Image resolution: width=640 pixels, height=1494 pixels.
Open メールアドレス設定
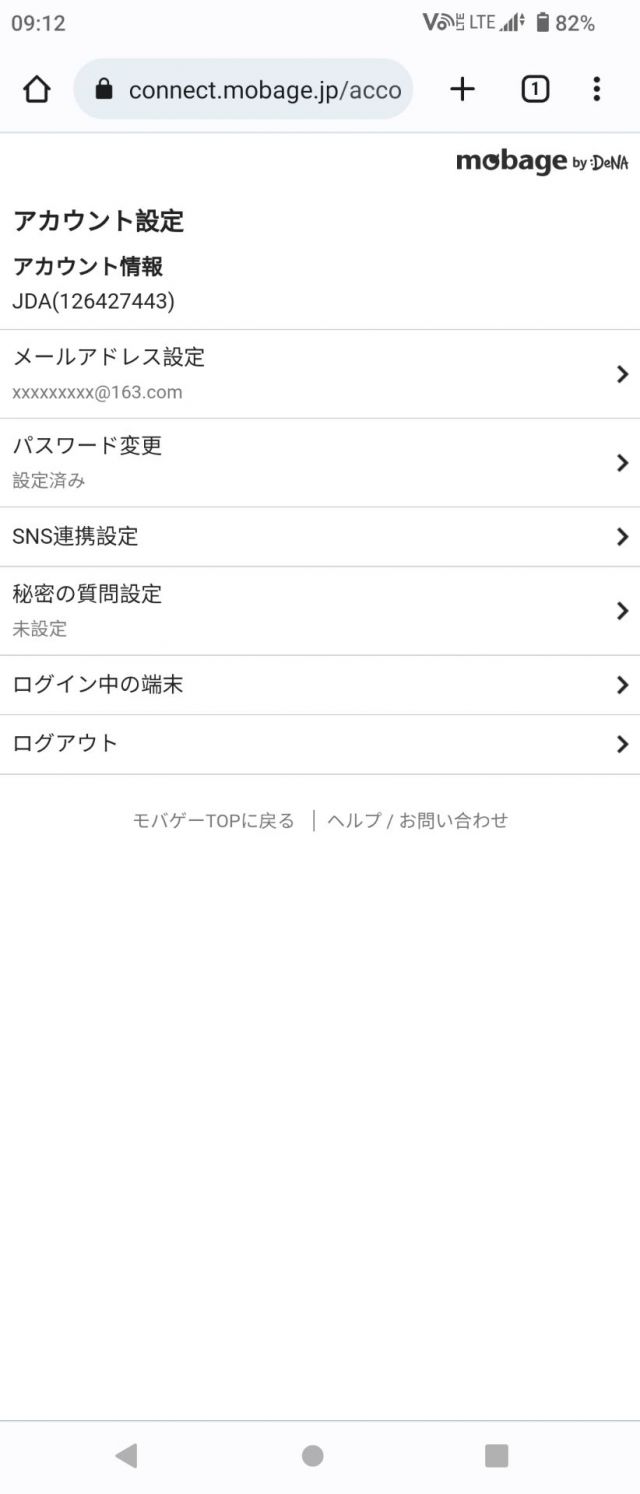(320, 374)
